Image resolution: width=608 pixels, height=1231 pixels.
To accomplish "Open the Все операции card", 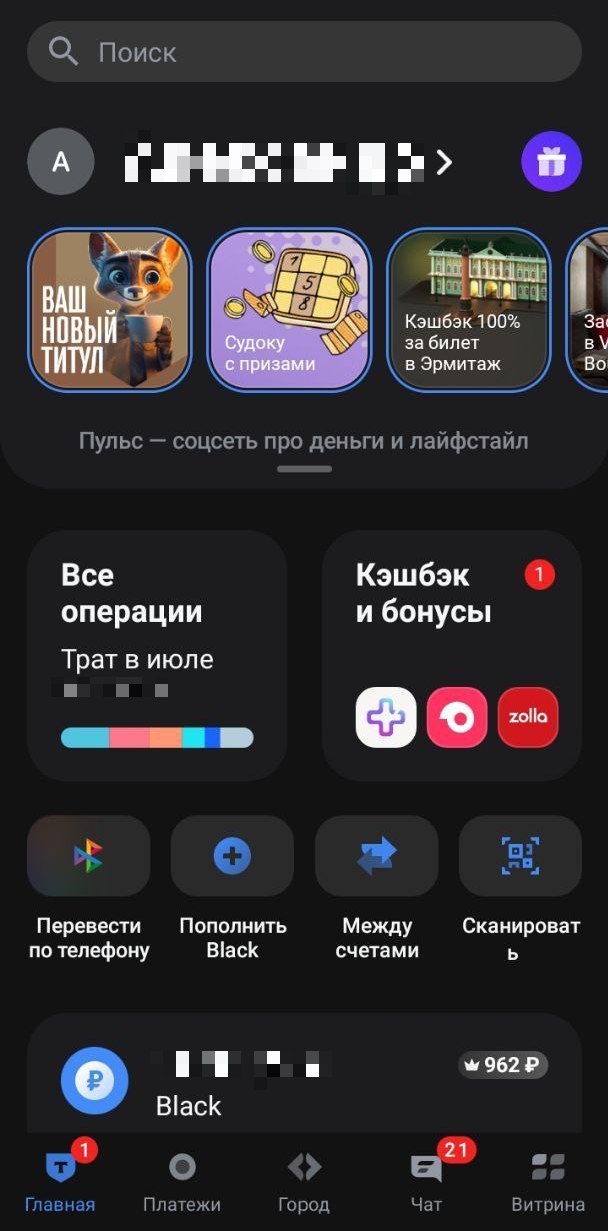I will click(x=157, y=655).
